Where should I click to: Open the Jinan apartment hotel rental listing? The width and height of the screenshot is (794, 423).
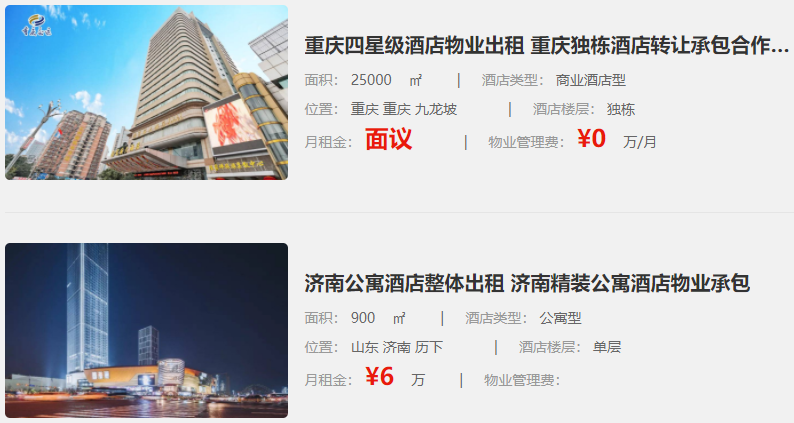pos(527,284)
